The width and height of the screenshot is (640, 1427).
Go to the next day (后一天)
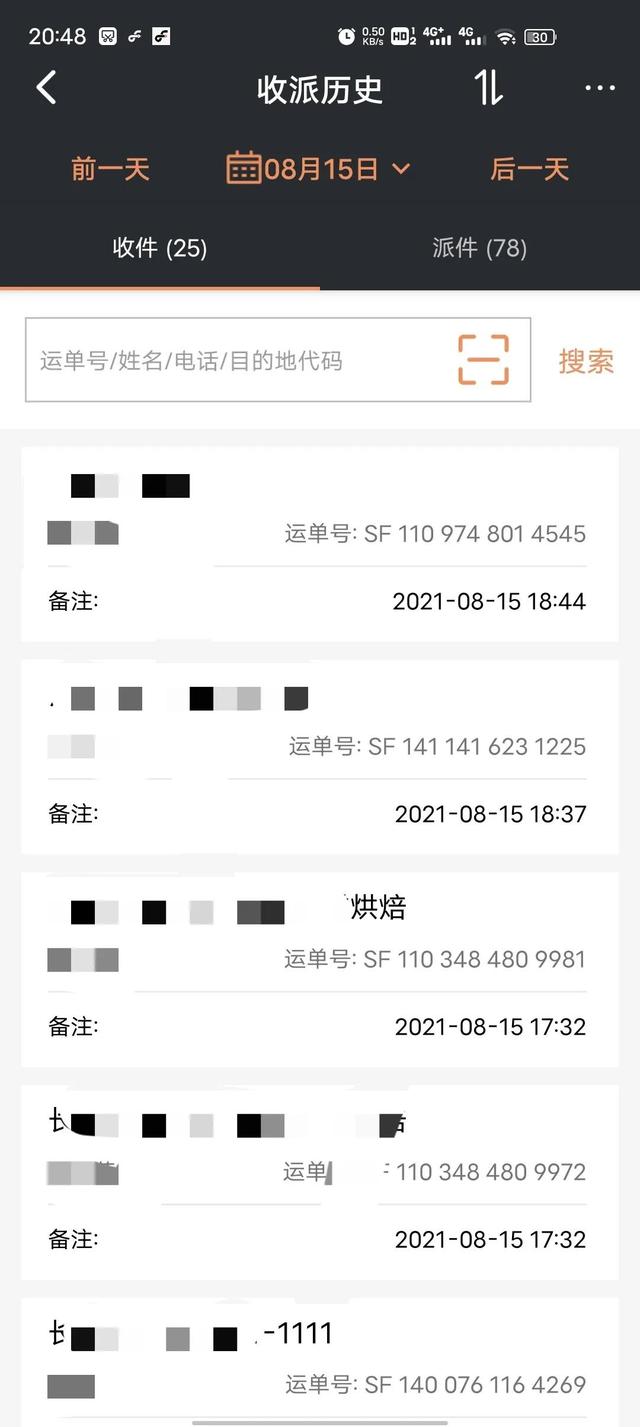[x=529, y=169]
